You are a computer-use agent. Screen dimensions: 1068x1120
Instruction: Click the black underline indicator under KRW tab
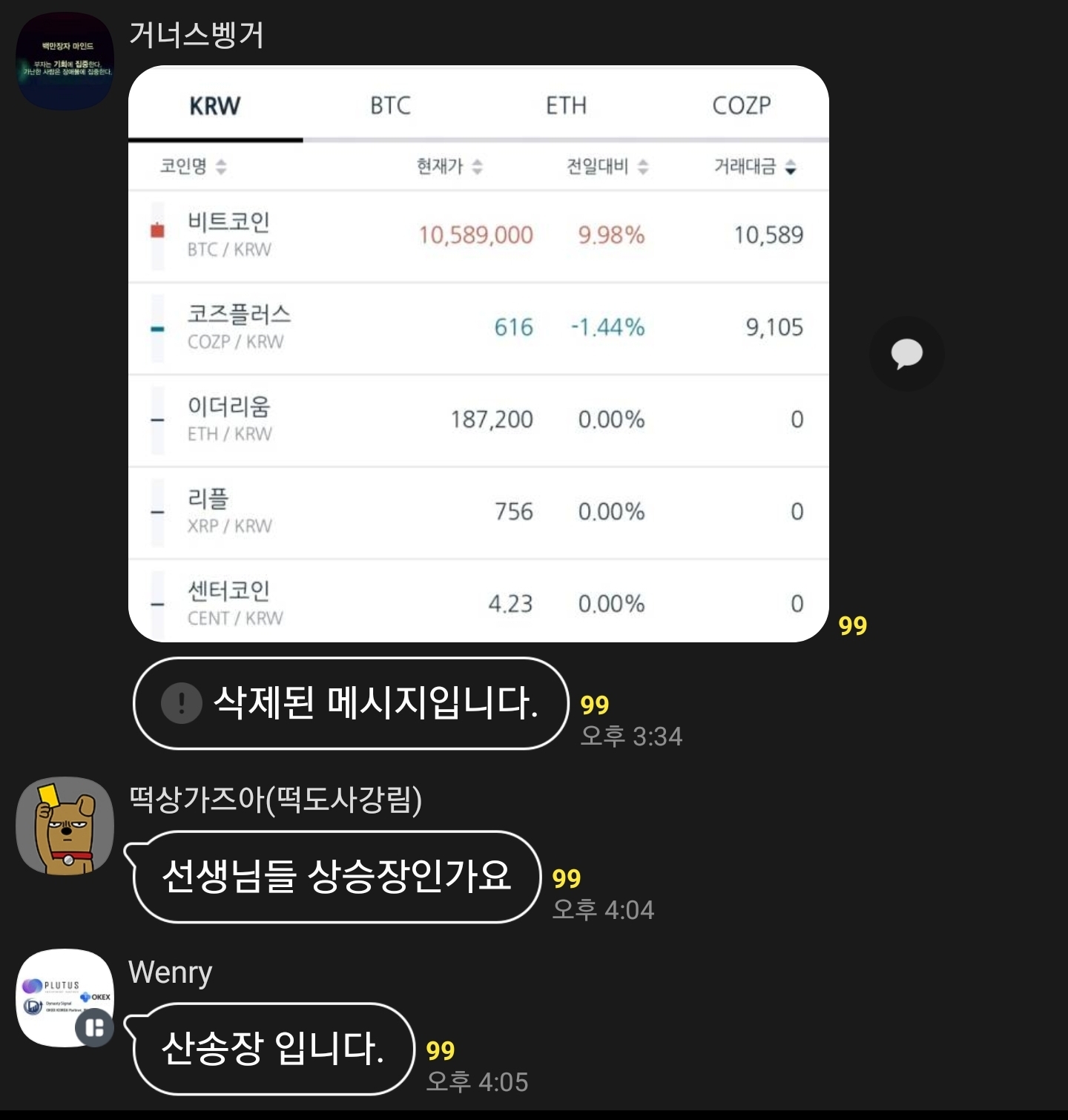(x=215, y=137)
